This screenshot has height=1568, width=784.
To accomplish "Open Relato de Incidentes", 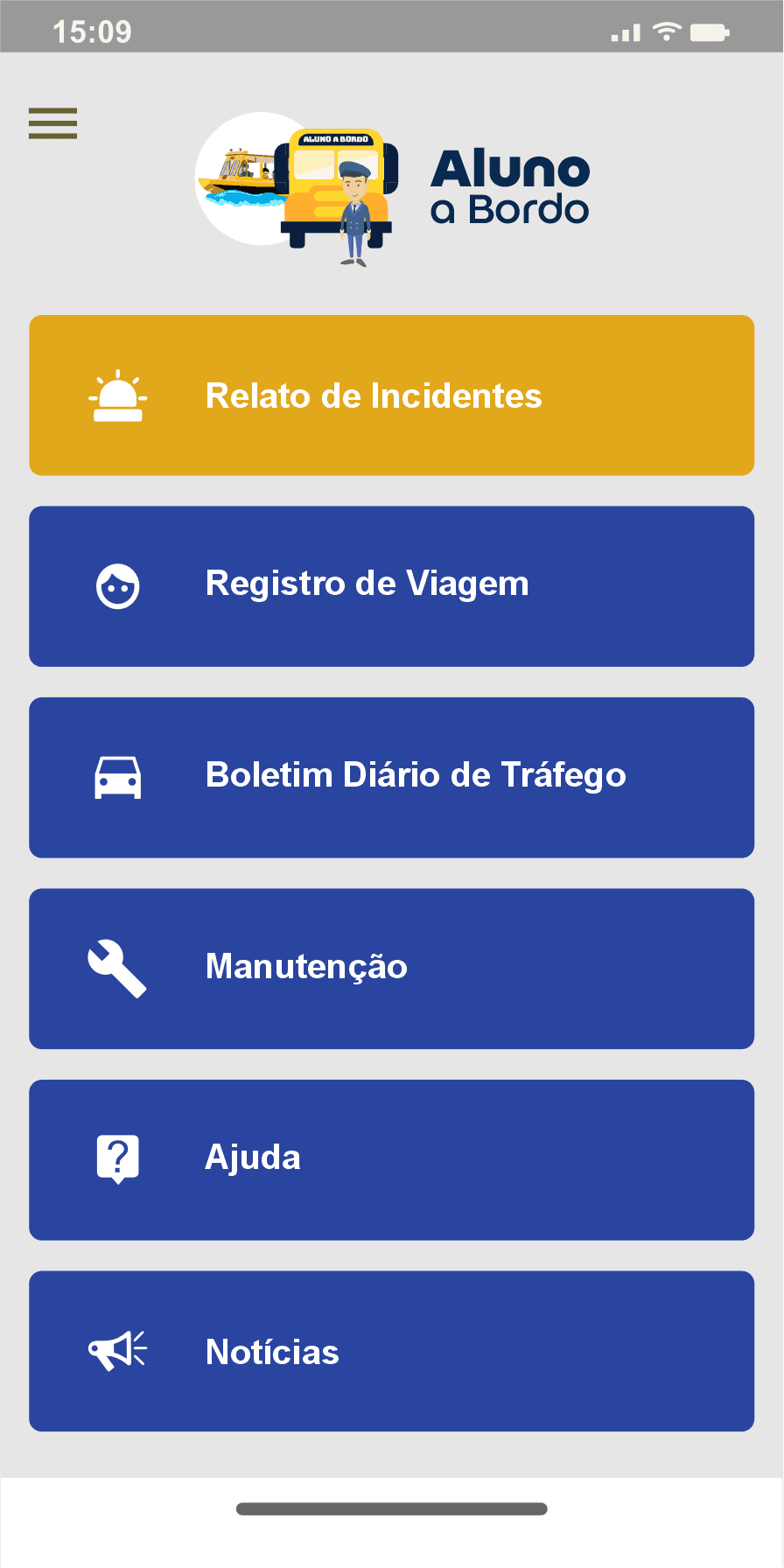I will (x=392, y=395).
